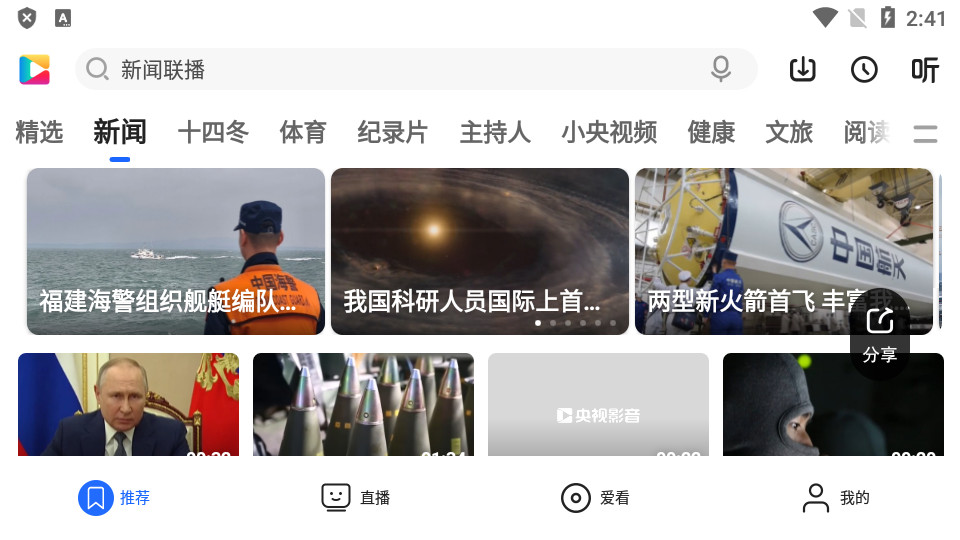Open the 听 listening mode
This screenshot has width=960, height=540.
tap(925, 69)
